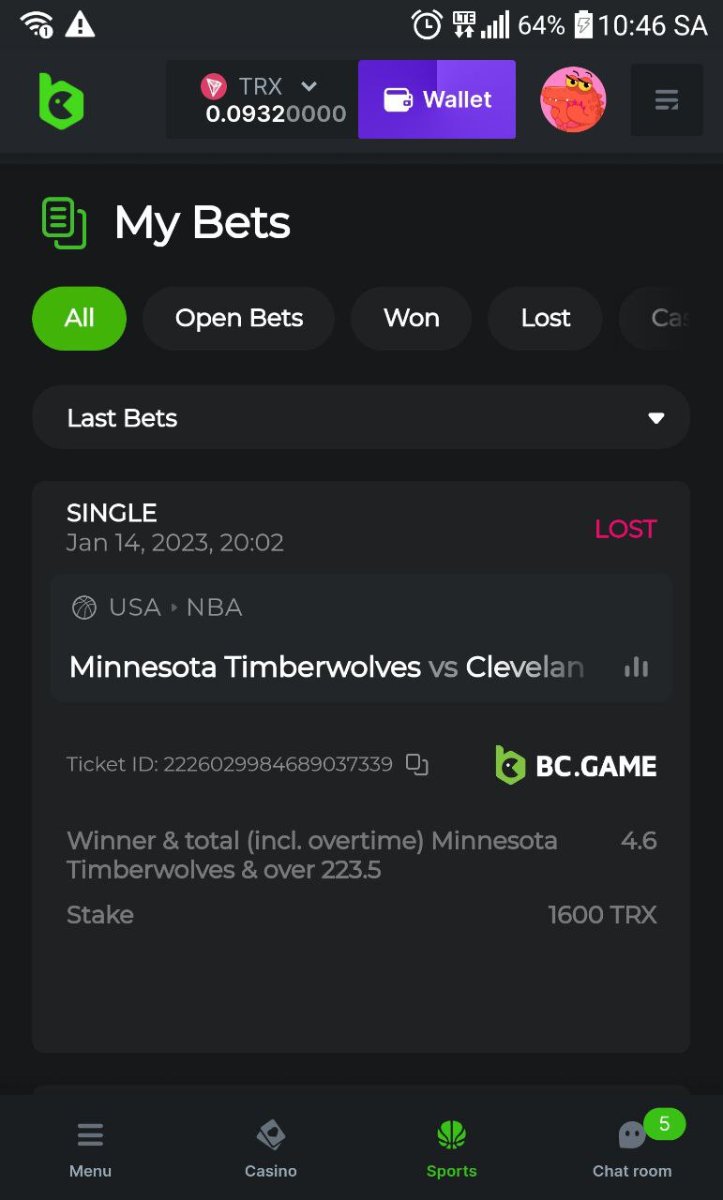The width and height of the screenshot is (723, 1200).
Task: Open the side panel menu icon
Action: coord(666,100)
